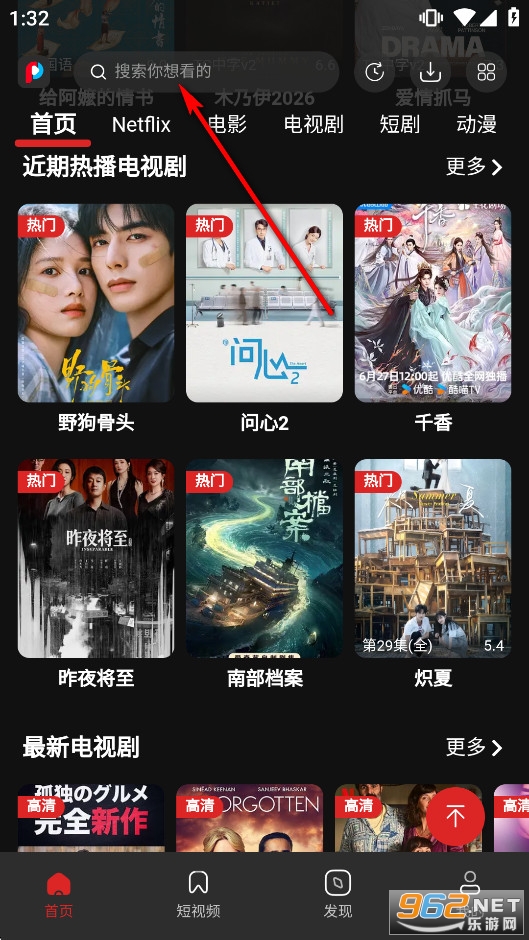The height and width of the screenshot is (940, 529).
Task: Open the grid categories icon
Action: click(x=486, y=72)
